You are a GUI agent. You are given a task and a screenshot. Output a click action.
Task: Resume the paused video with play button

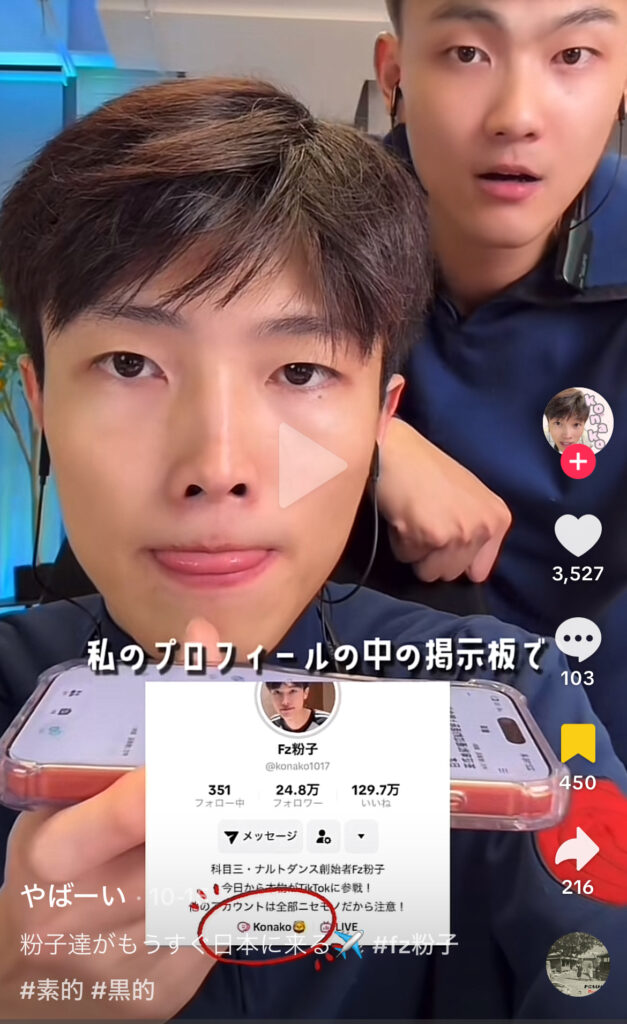[x=311, y=465]
